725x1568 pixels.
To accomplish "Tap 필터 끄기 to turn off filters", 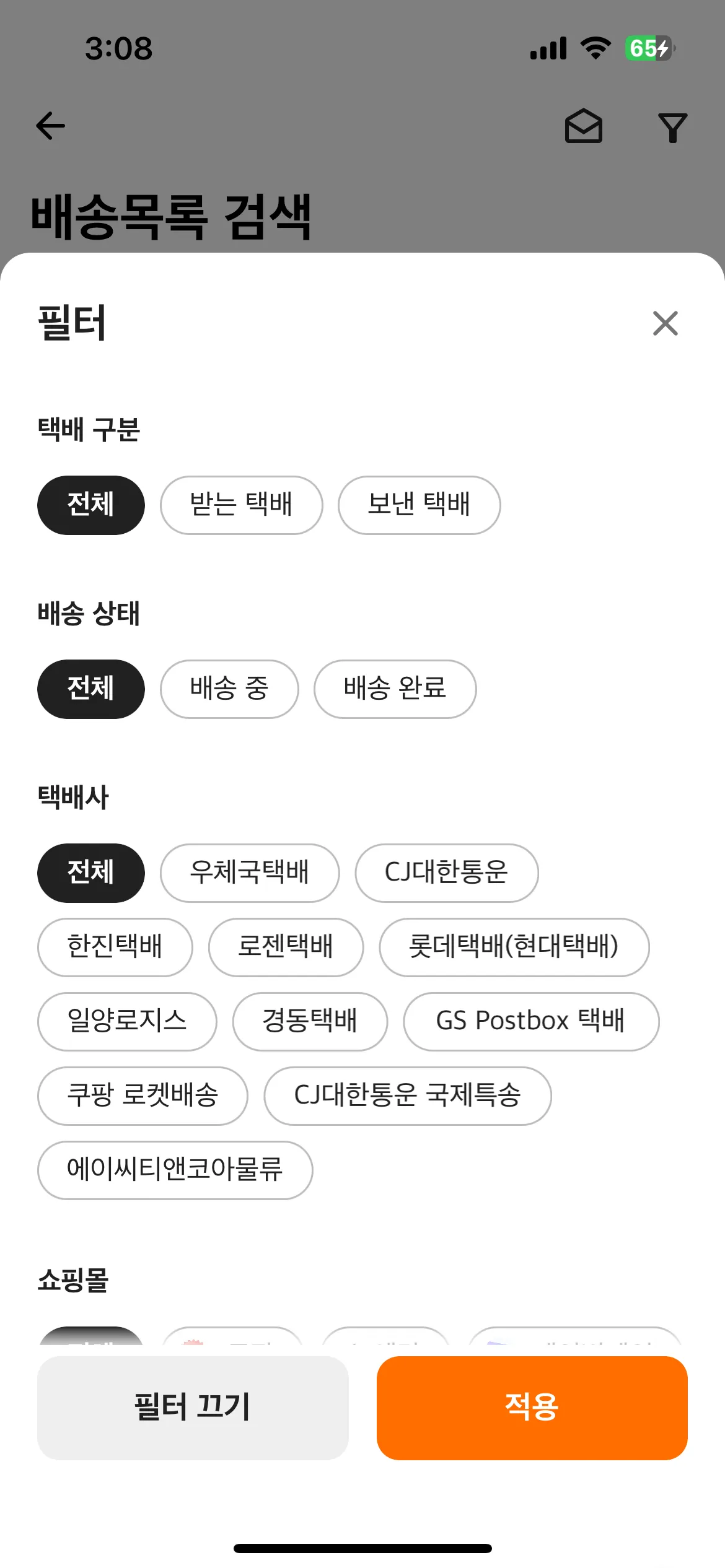I will pos(193,1408).
